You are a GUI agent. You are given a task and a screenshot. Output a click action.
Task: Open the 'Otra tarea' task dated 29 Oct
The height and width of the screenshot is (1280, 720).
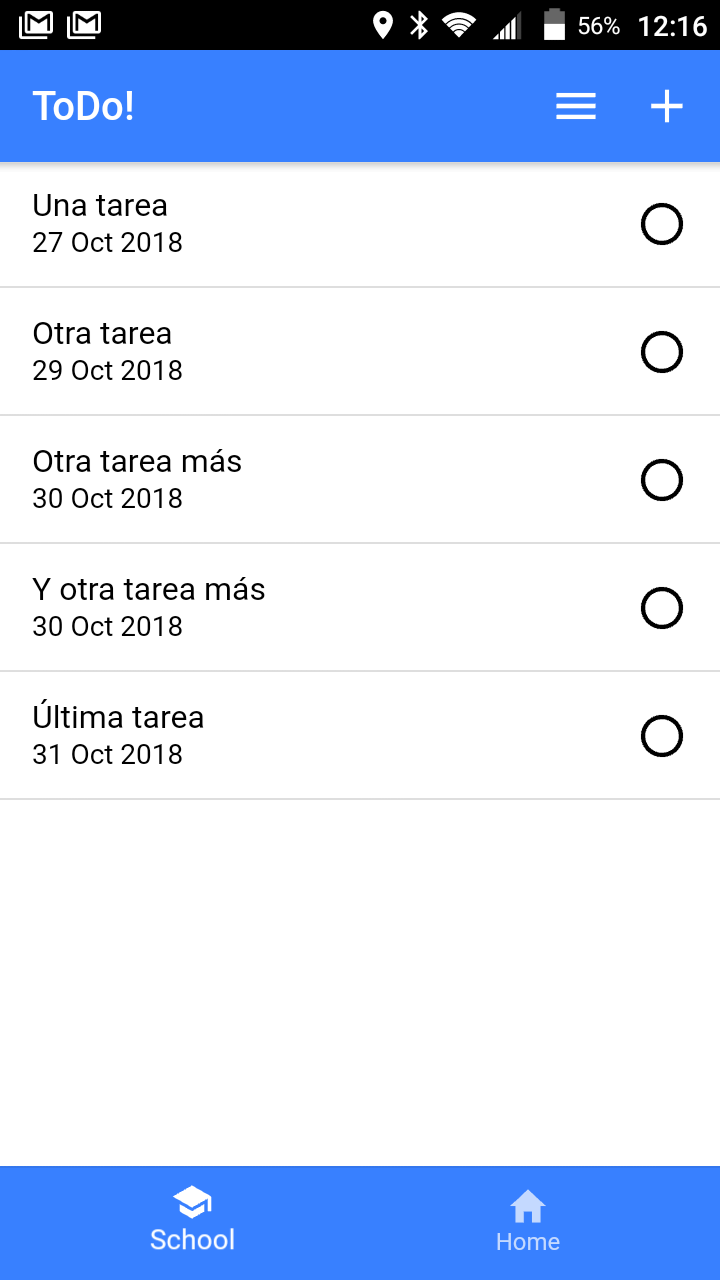pos(360,352)
